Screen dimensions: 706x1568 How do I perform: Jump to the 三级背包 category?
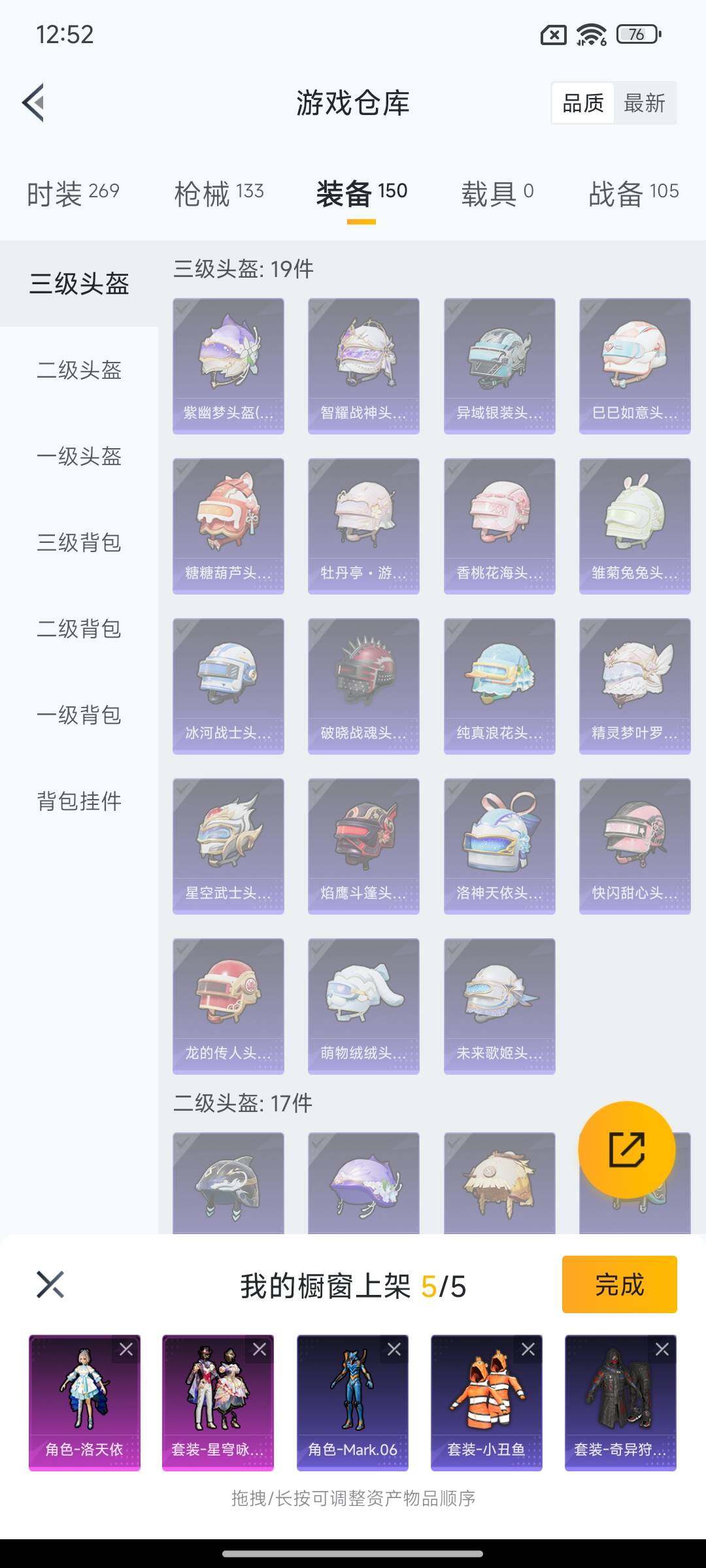[79, 543]
